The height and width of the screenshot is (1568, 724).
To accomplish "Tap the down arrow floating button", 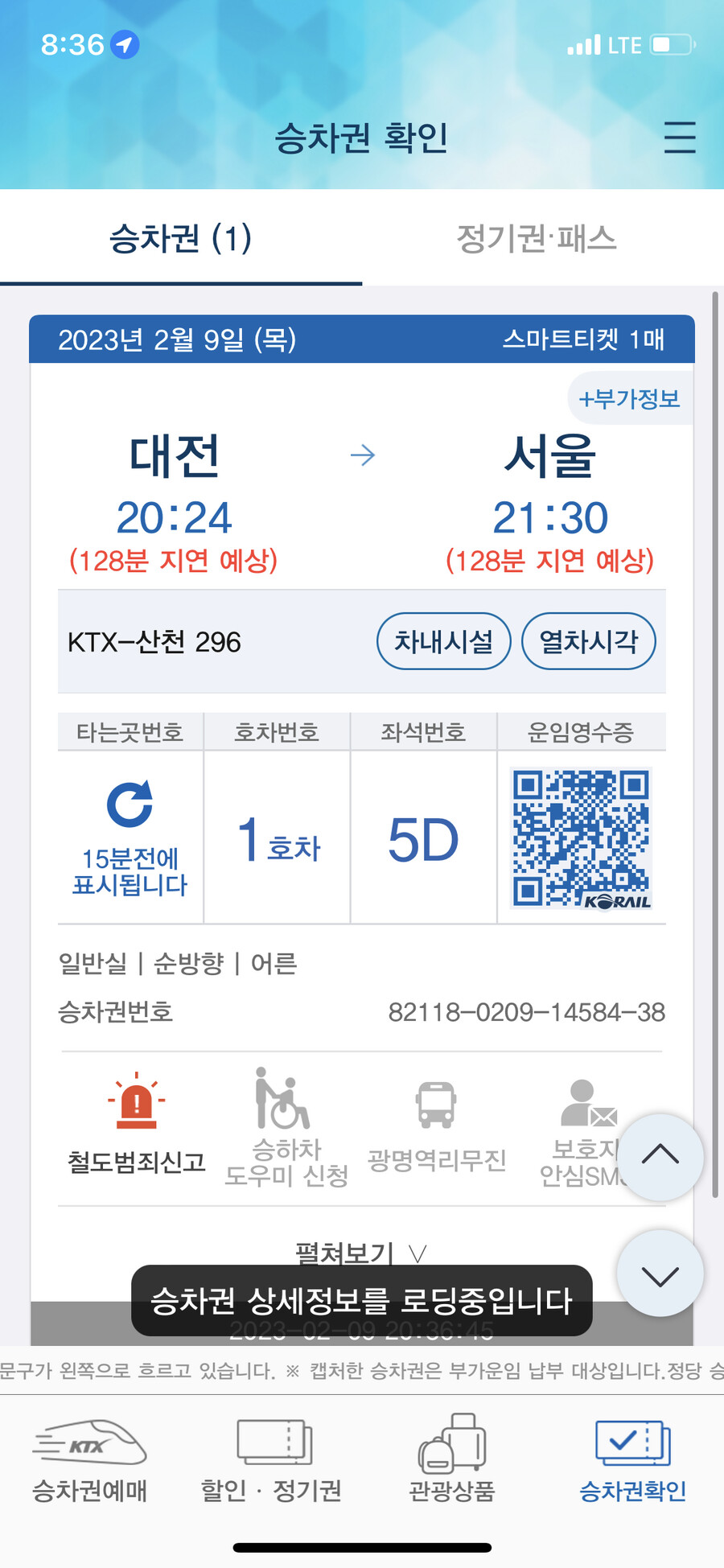I will [660, 1274].
